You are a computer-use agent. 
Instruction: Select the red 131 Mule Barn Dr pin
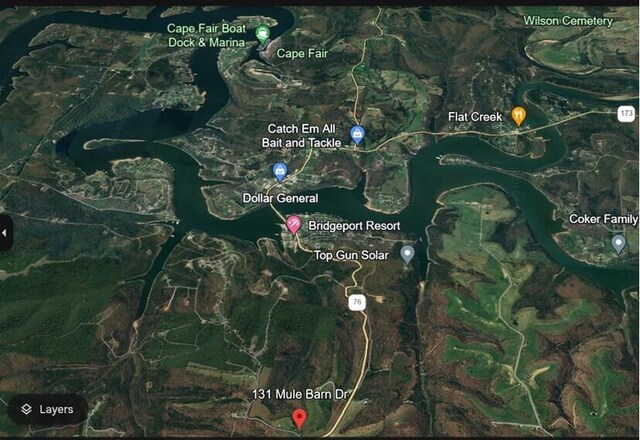[298, 418]
